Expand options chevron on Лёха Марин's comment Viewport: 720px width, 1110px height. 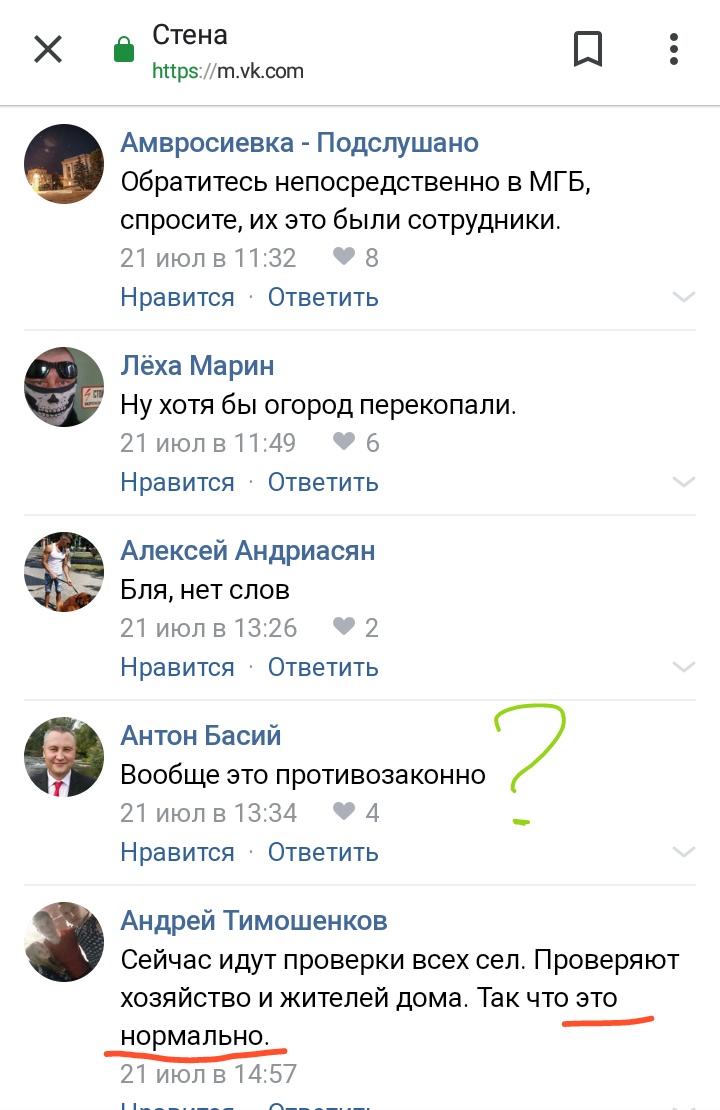tap(684, 482)
